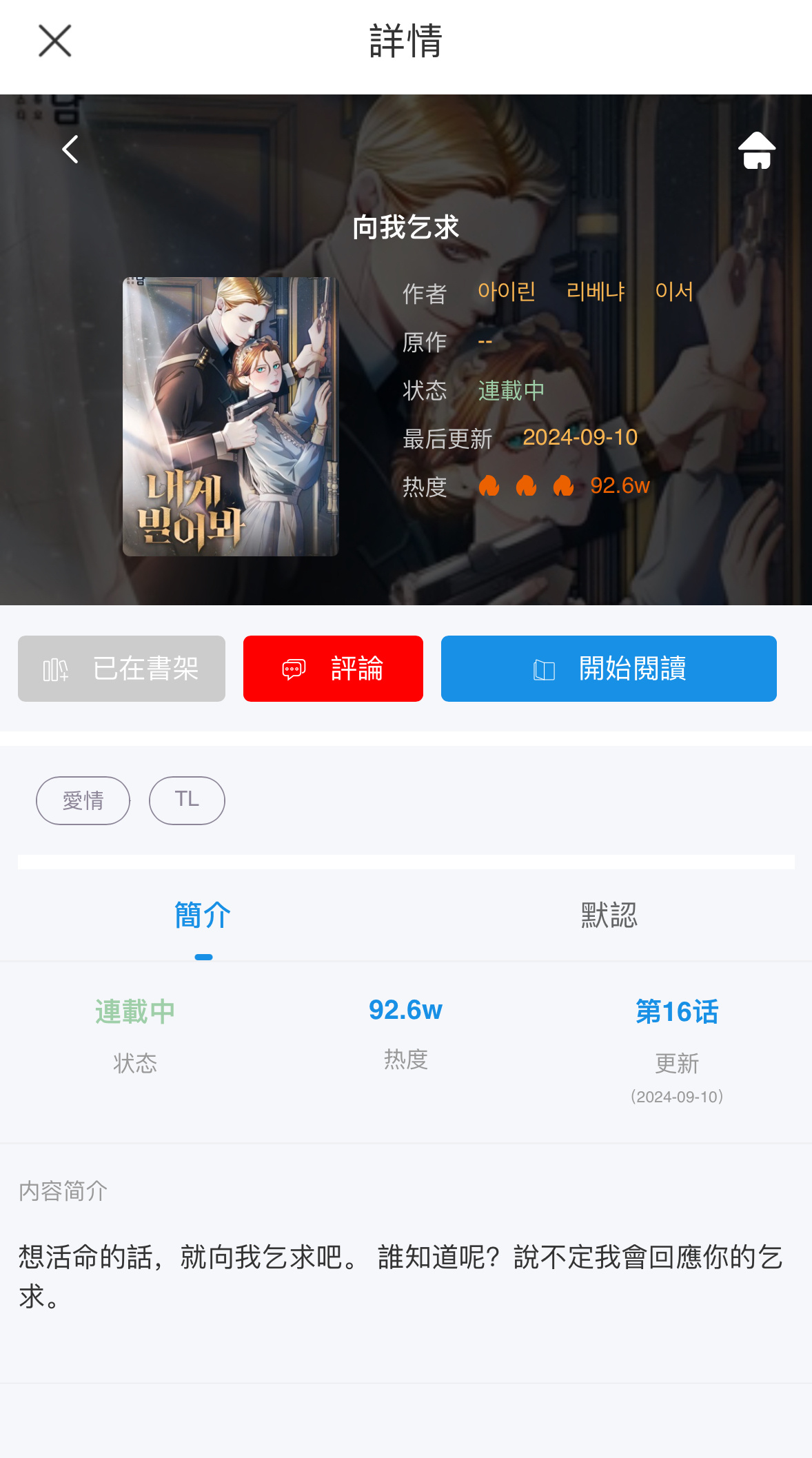Close the 詳情 details page
Screen dimensions: 812x1458
tap(55, 41)
